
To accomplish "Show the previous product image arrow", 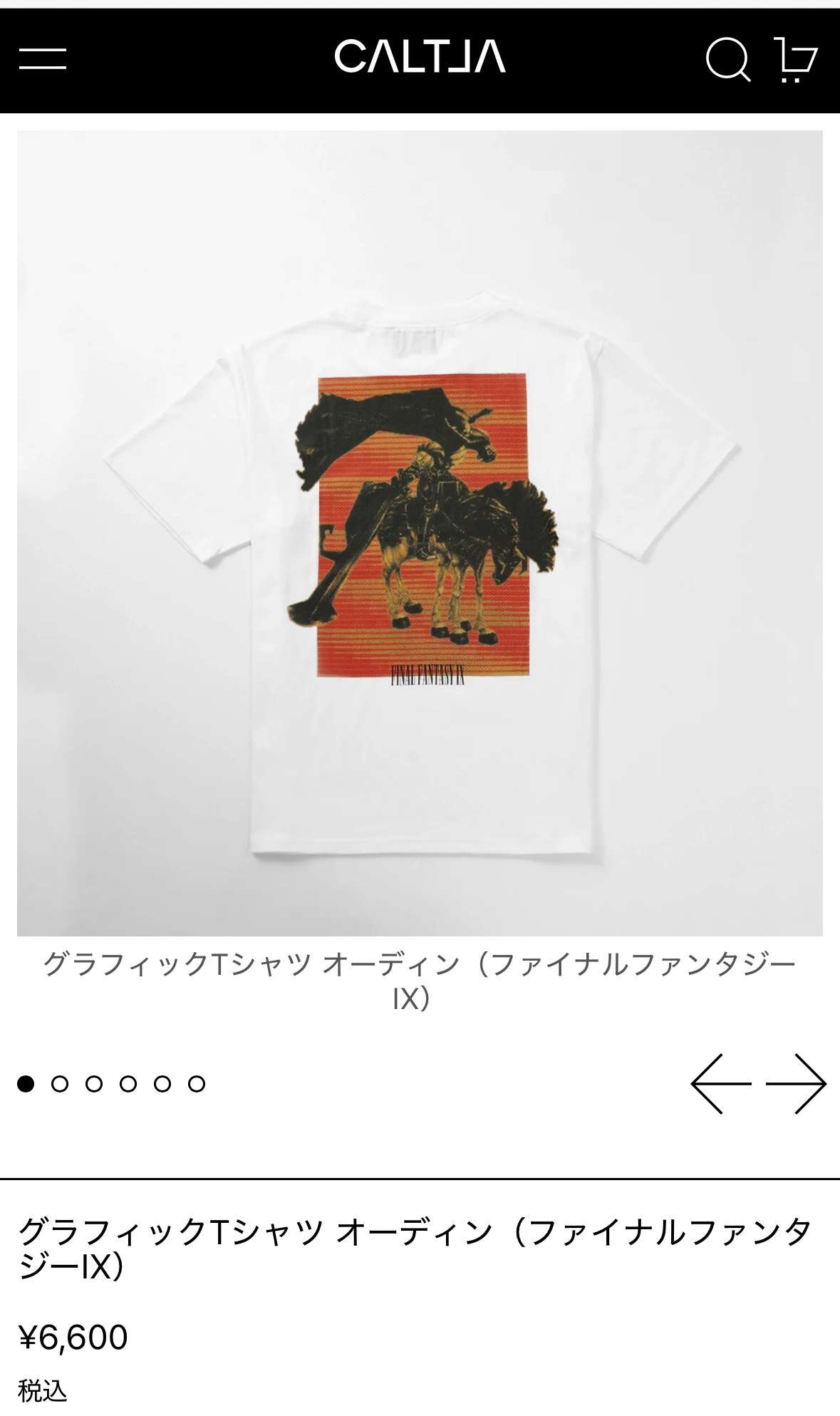I will click(721, 1083).
